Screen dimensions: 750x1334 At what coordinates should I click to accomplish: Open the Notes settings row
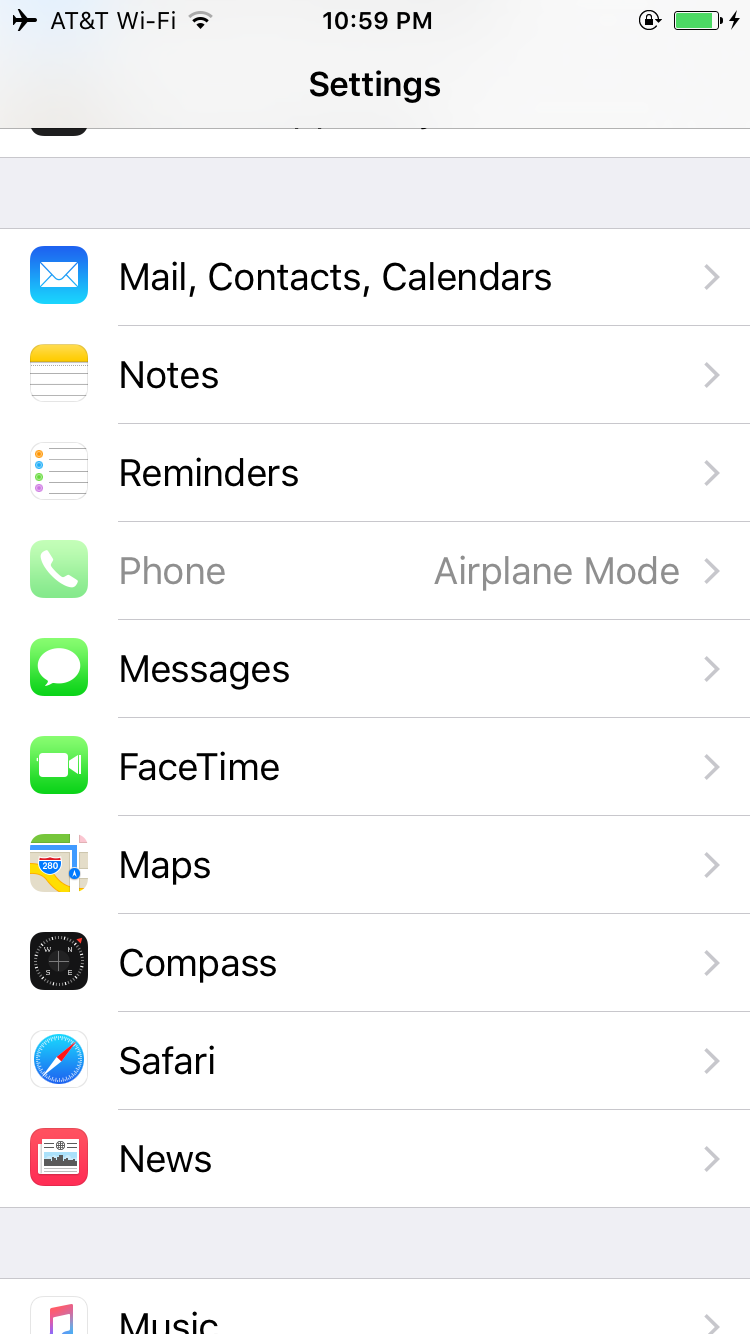click(x=375, y=375)
